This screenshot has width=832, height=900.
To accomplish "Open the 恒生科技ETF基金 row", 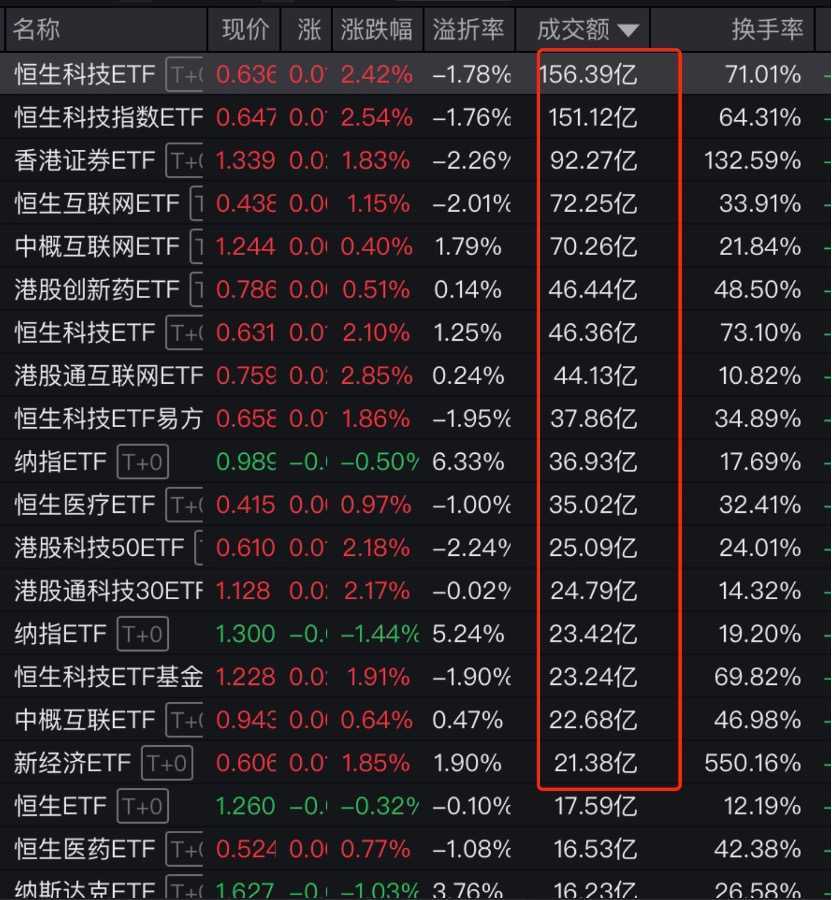I will 108,677.
